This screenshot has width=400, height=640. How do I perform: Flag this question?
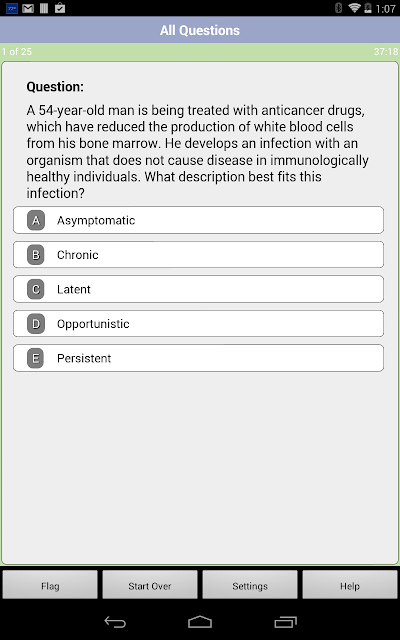tap(50, 586)
